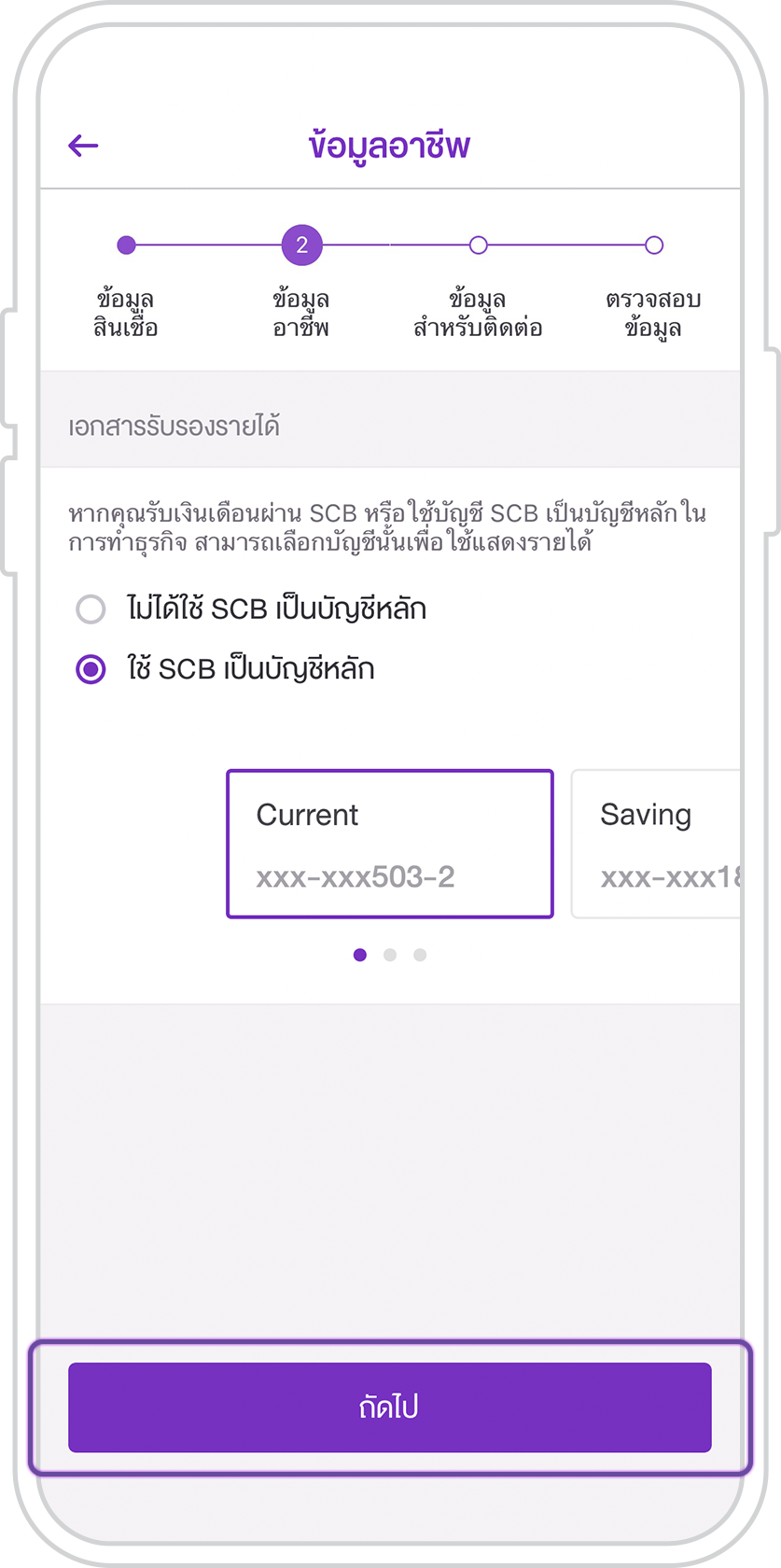Choose the Saving account card

point(657,844)
